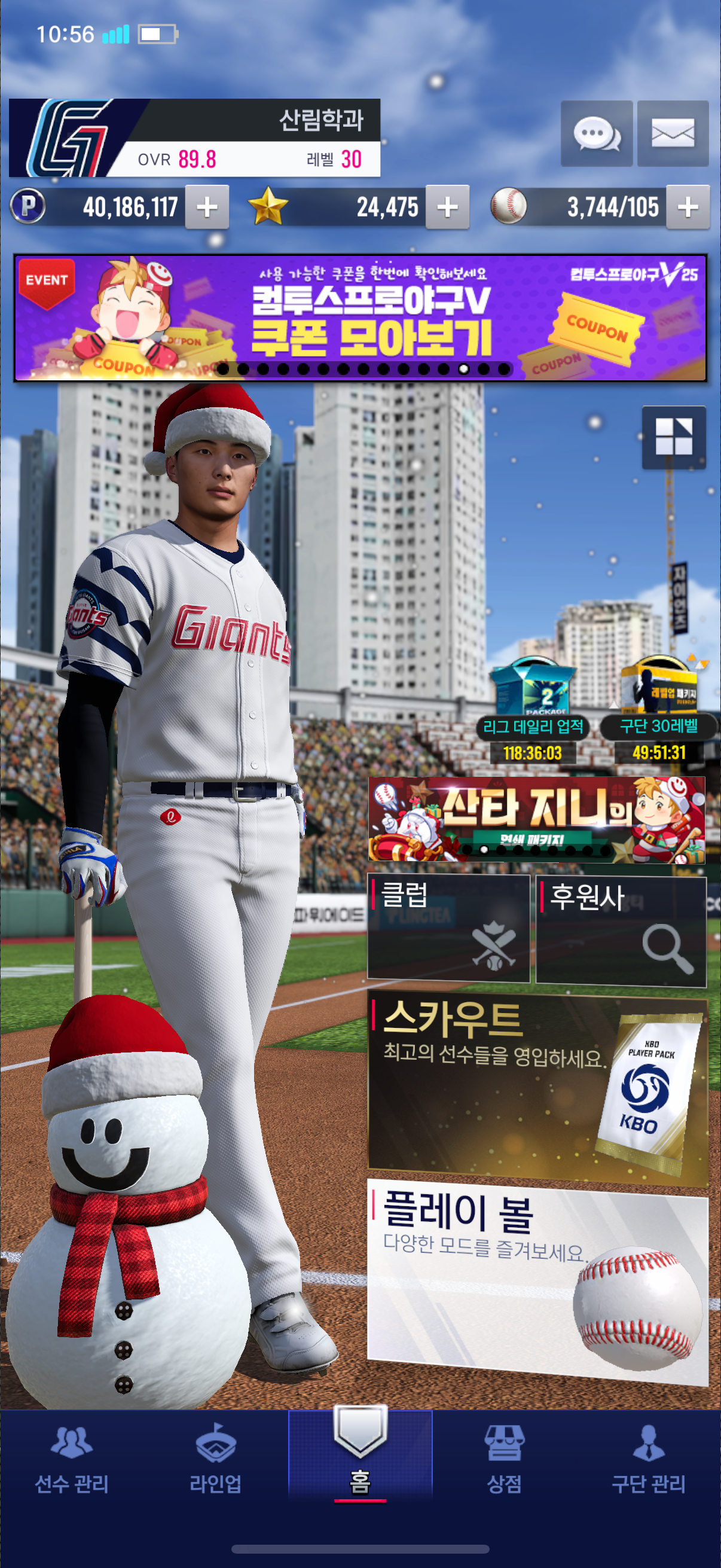
Task: Enter 플레이 볼 game modes
Action: (x=537, y=1280)
